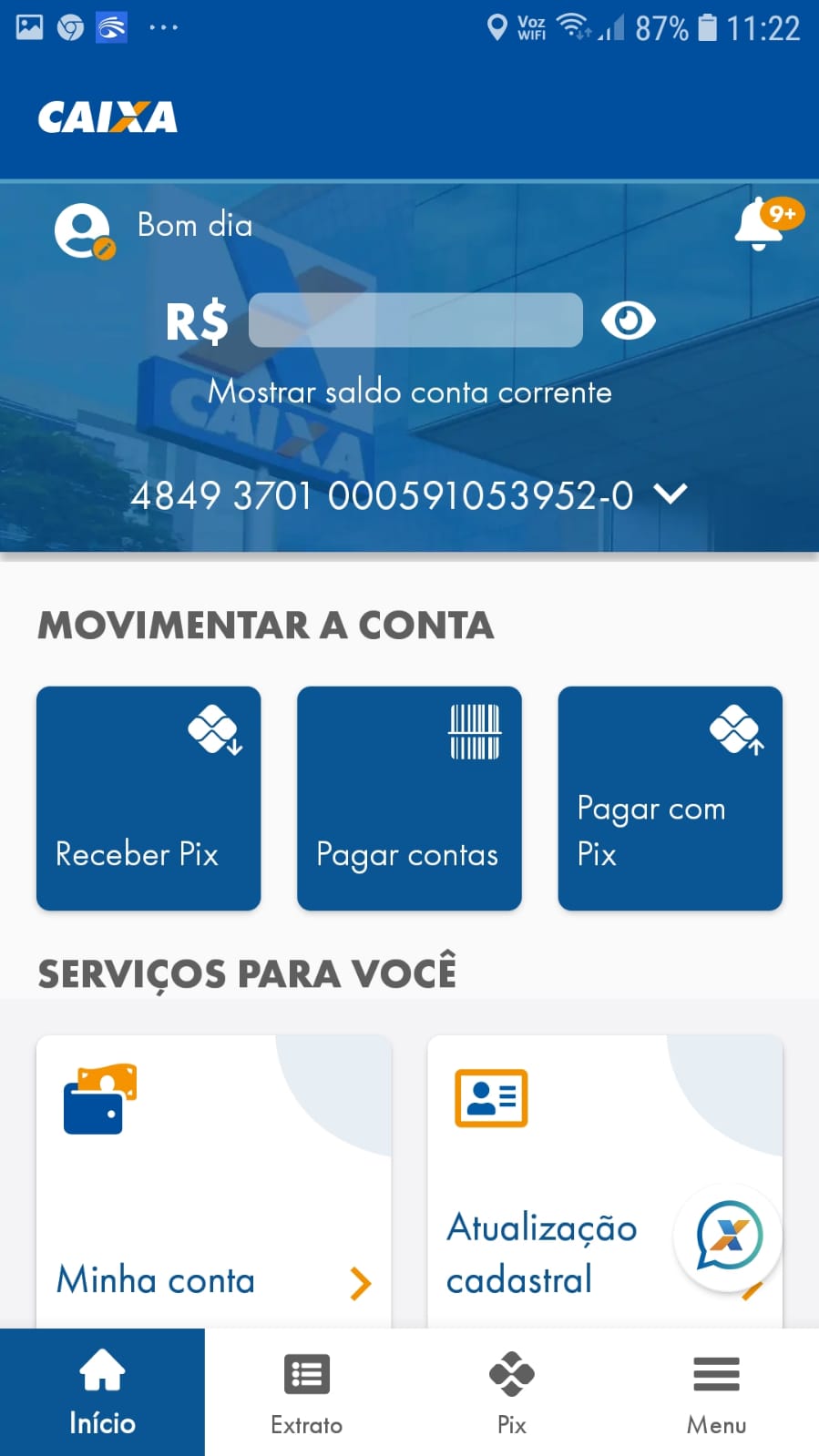The height and width of the screenshot is (1456, 819).
Task: Expand the account number dropdown
Action: tap(671, 494)
